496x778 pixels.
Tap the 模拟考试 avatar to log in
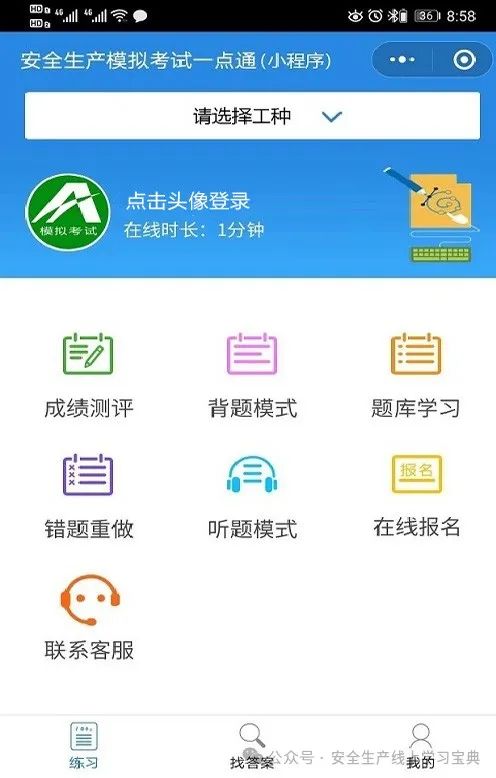68,212
